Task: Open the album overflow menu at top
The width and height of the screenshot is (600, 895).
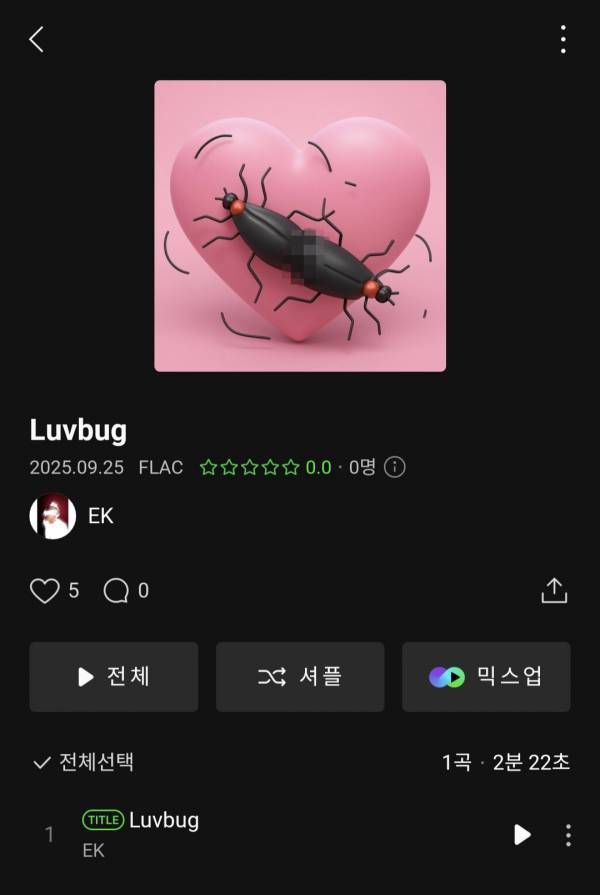Action: (x=563, y=40)
